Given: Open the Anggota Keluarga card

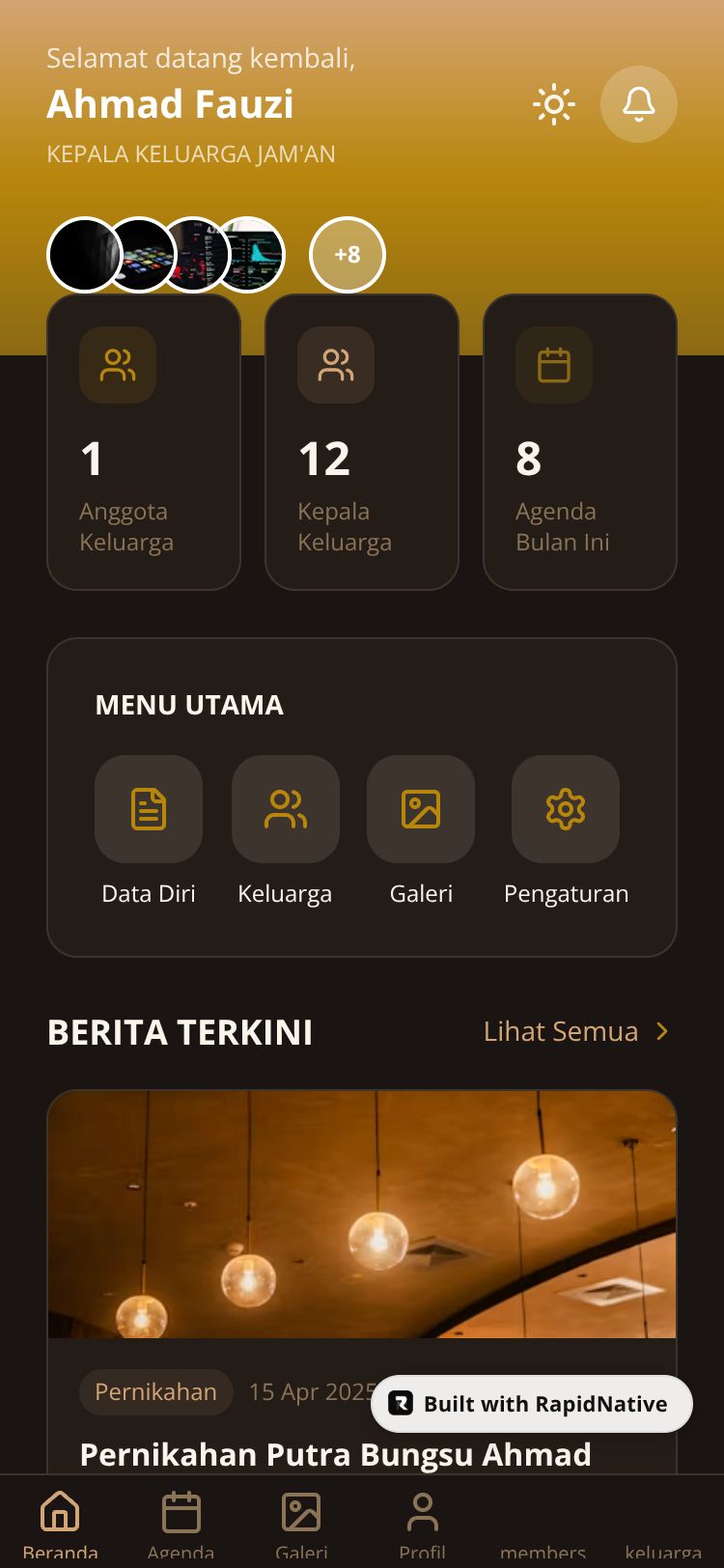Looking at the screenshot, I should [144, 442].
